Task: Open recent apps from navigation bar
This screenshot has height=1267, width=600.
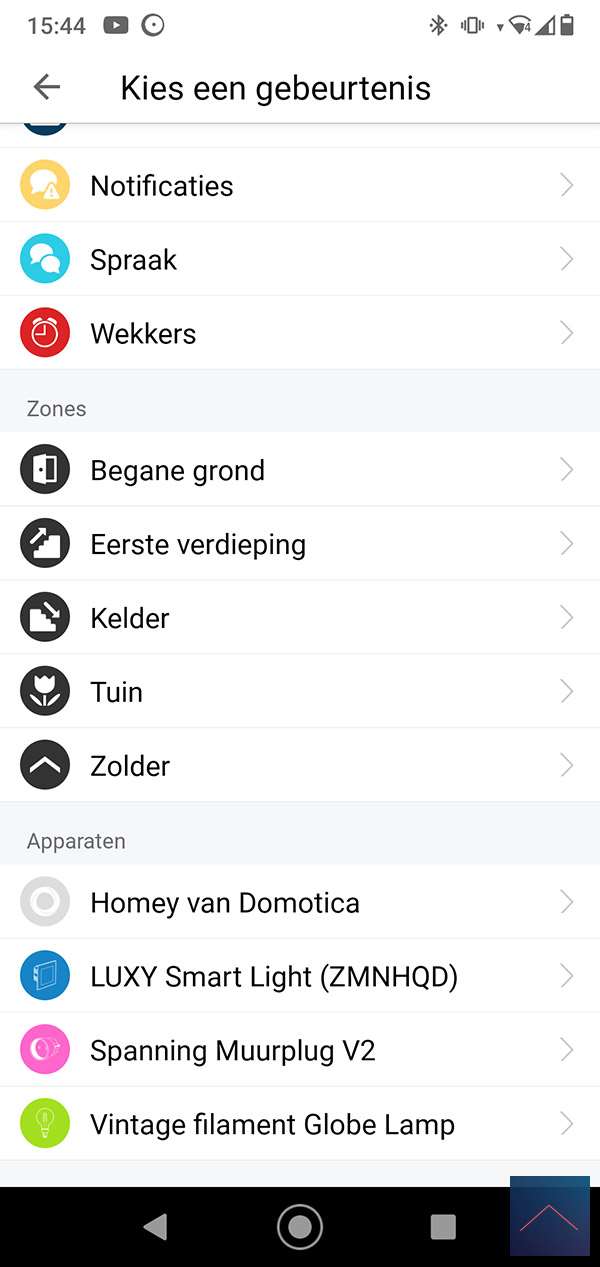Action: coord(443,1227)
